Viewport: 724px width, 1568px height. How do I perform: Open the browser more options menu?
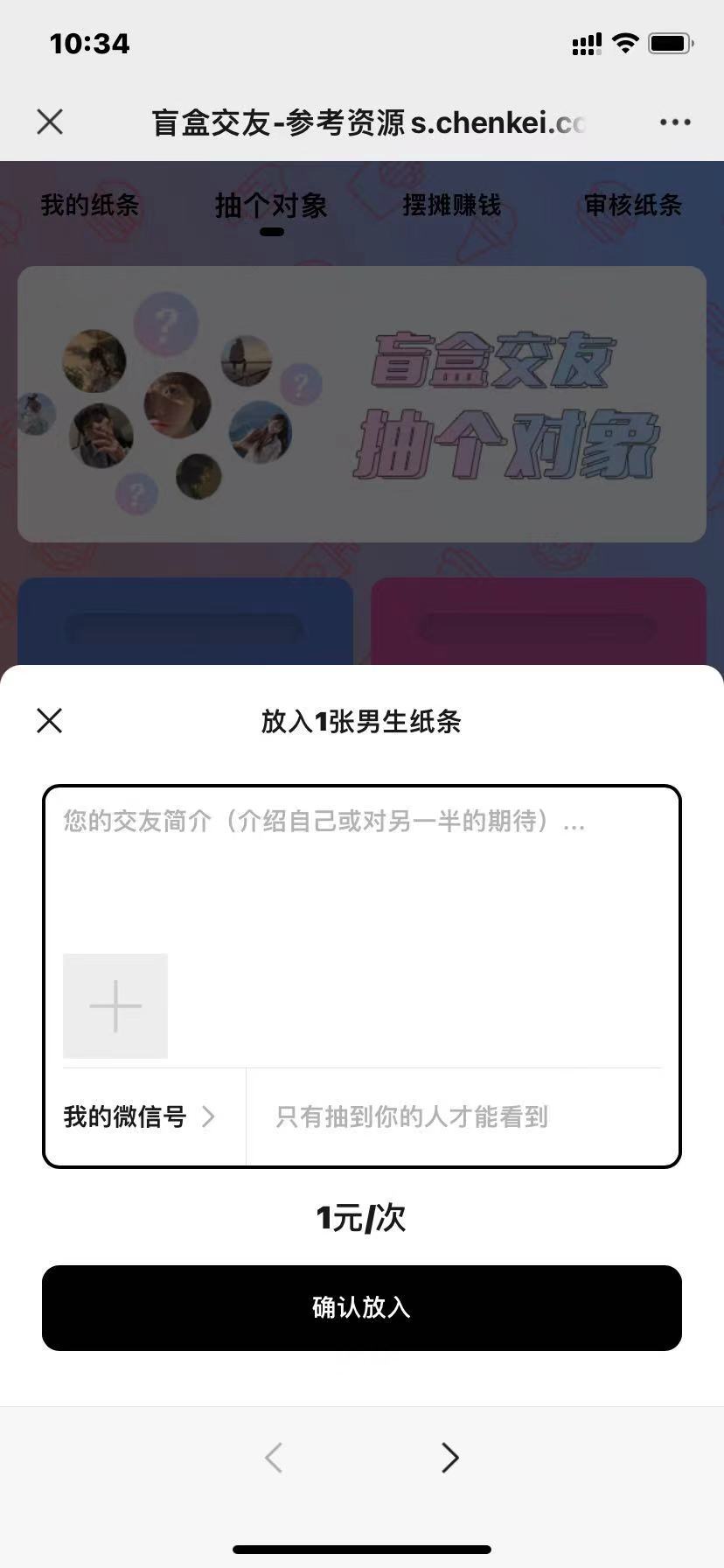674,122
